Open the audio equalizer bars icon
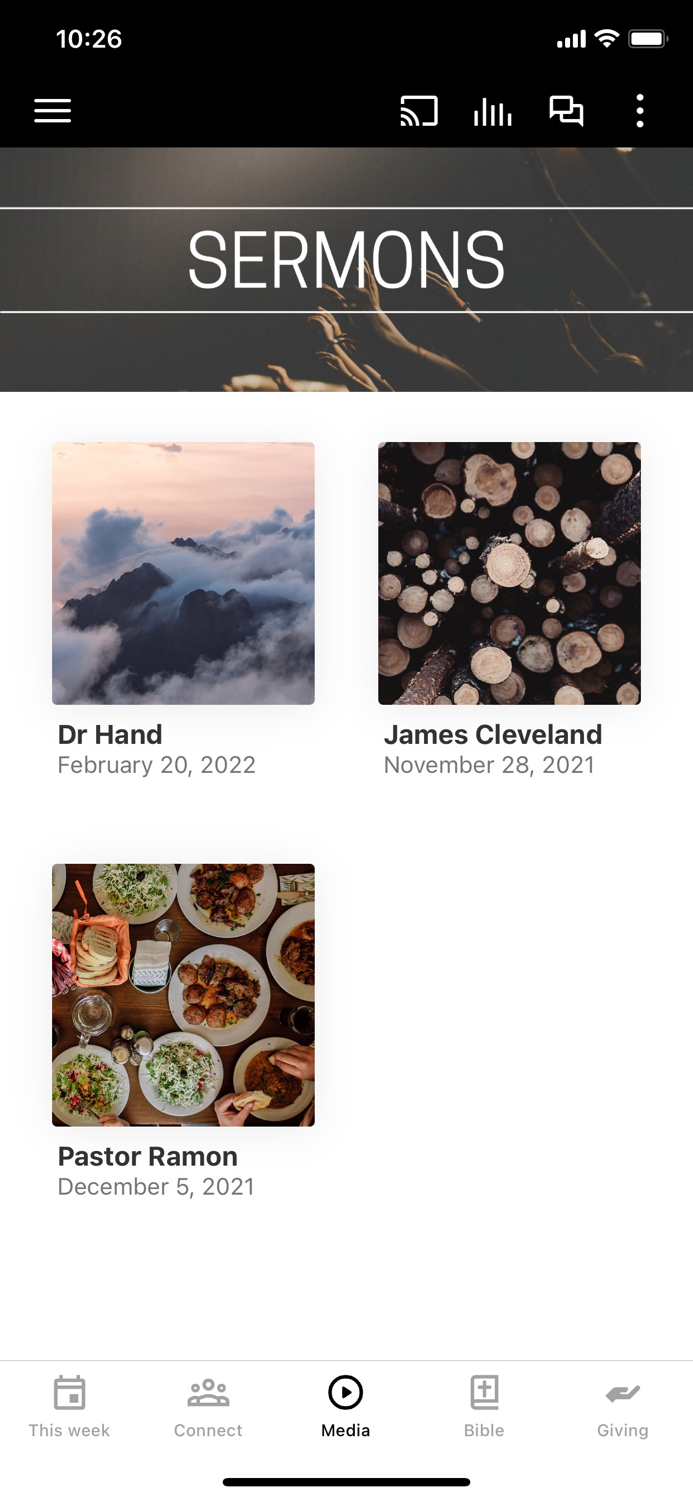693x1500 pixels. coord(492,112)
